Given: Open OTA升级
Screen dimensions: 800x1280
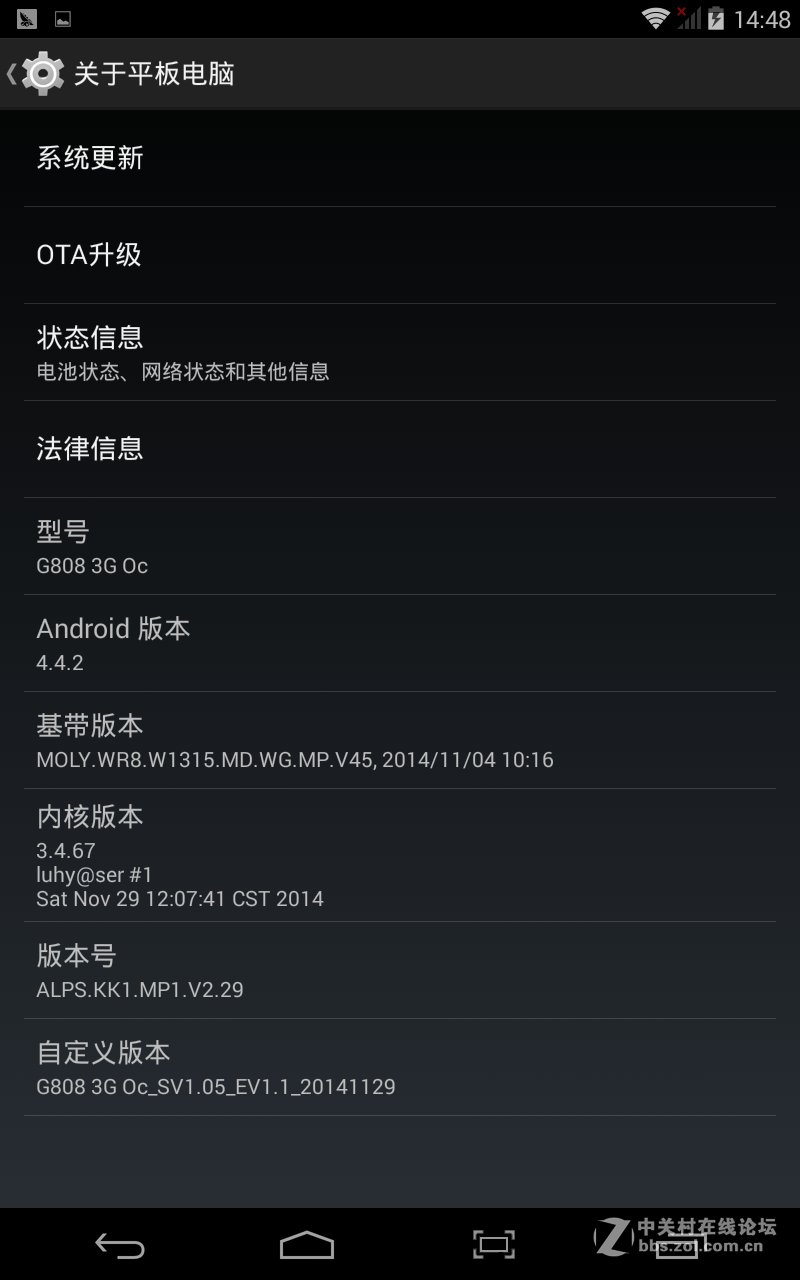Looking at the screenshot, I should [x=400, y=255].
